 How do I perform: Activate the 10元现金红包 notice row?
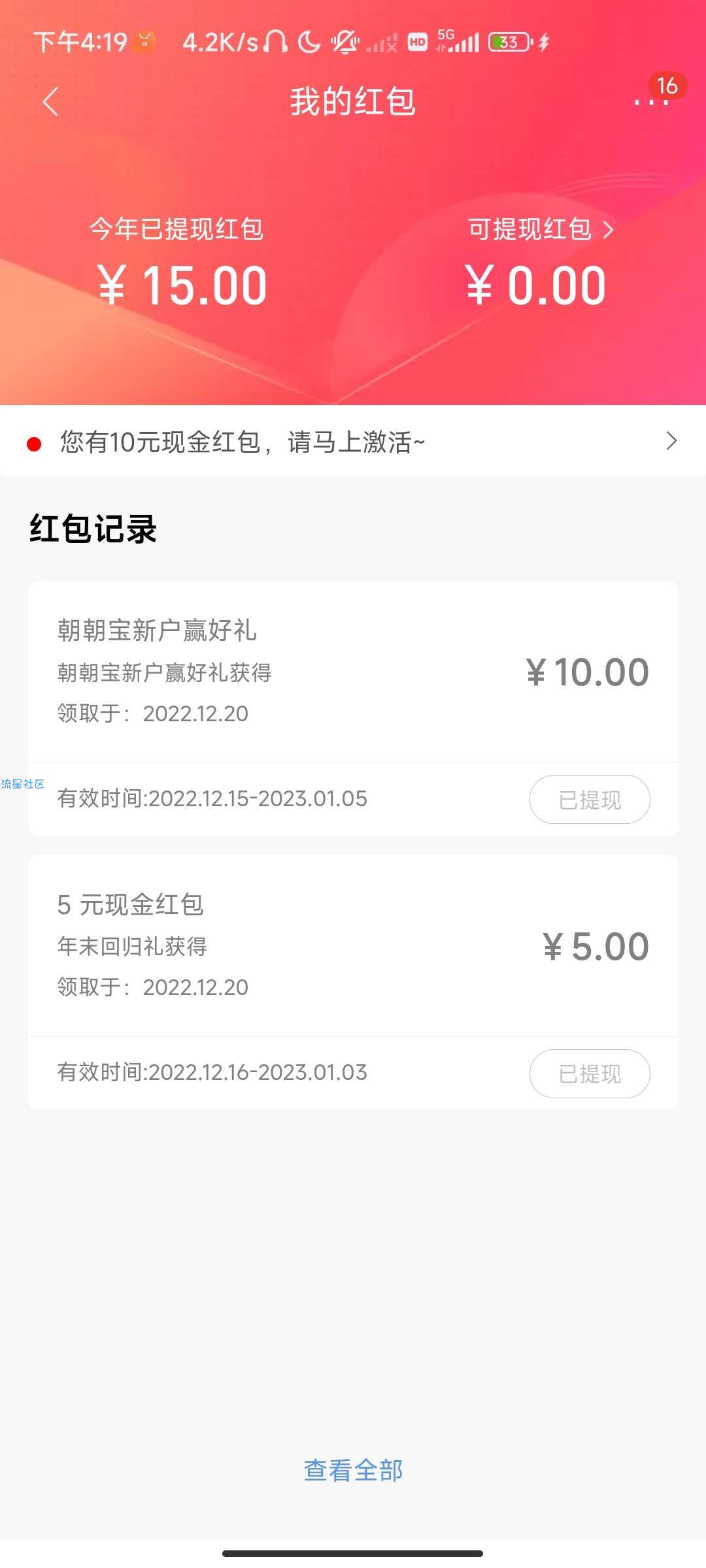click(353, 442)
